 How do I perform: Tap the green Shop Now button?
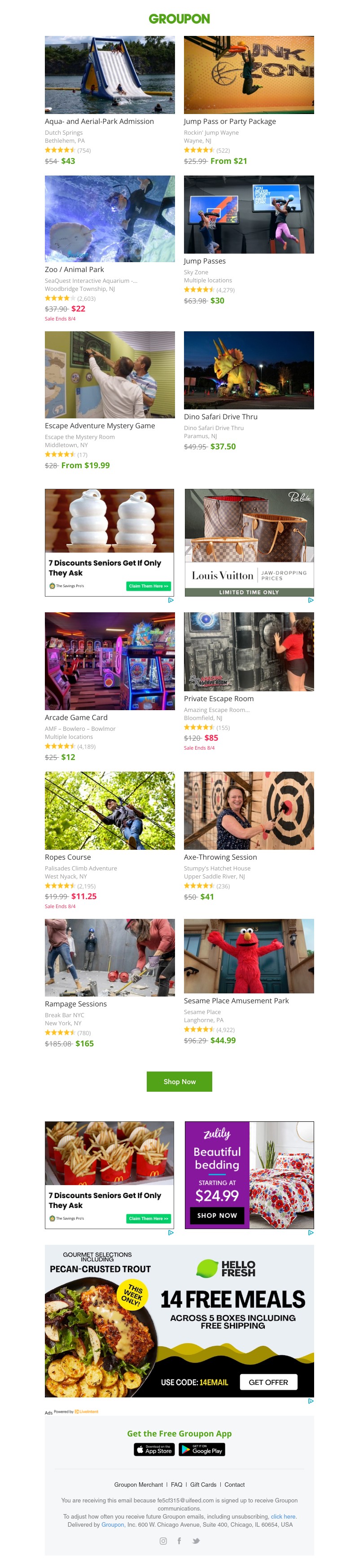pos(179,1082)
